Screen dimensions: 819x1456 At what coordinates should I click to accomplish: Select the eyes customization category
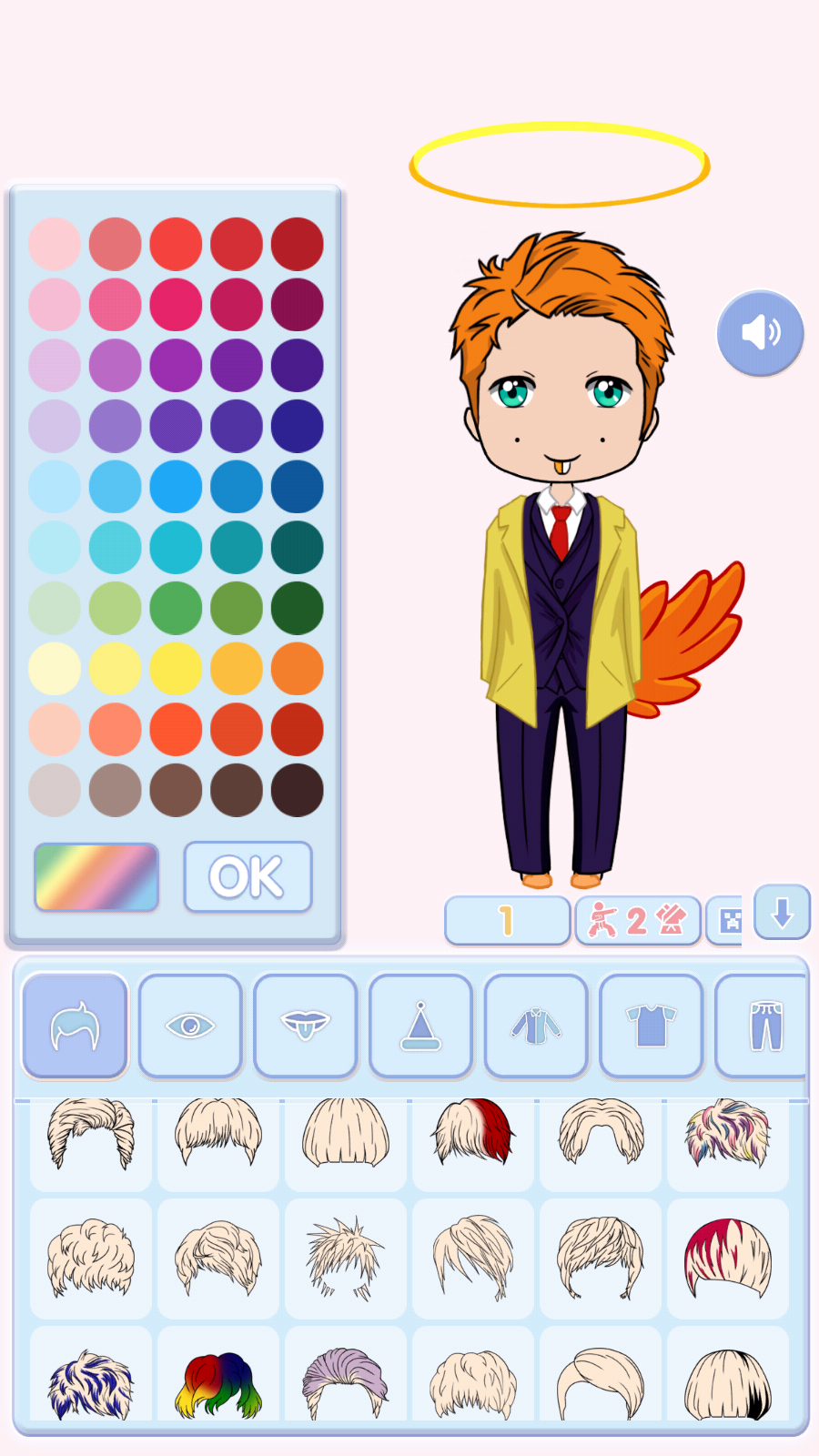point(190,1026)
